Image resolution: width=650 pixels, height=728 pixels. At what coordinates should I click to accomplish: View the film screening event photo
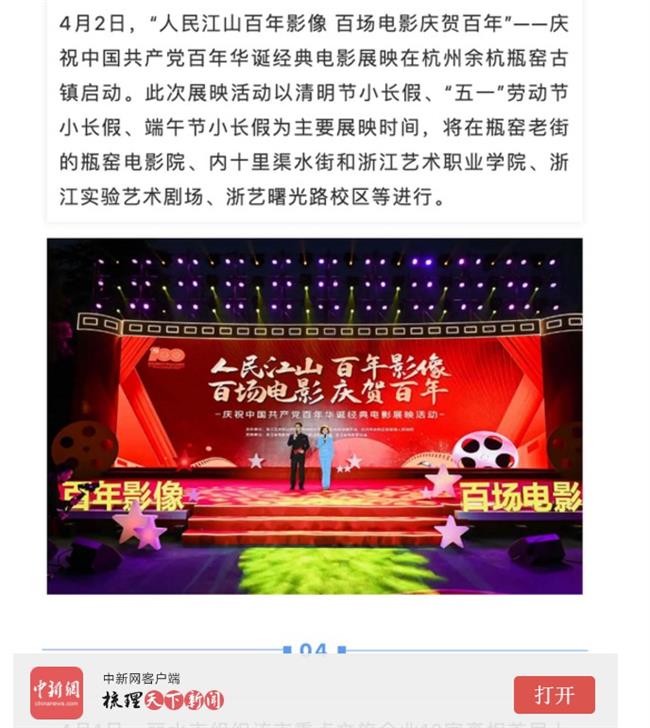[x=314, y=416]
